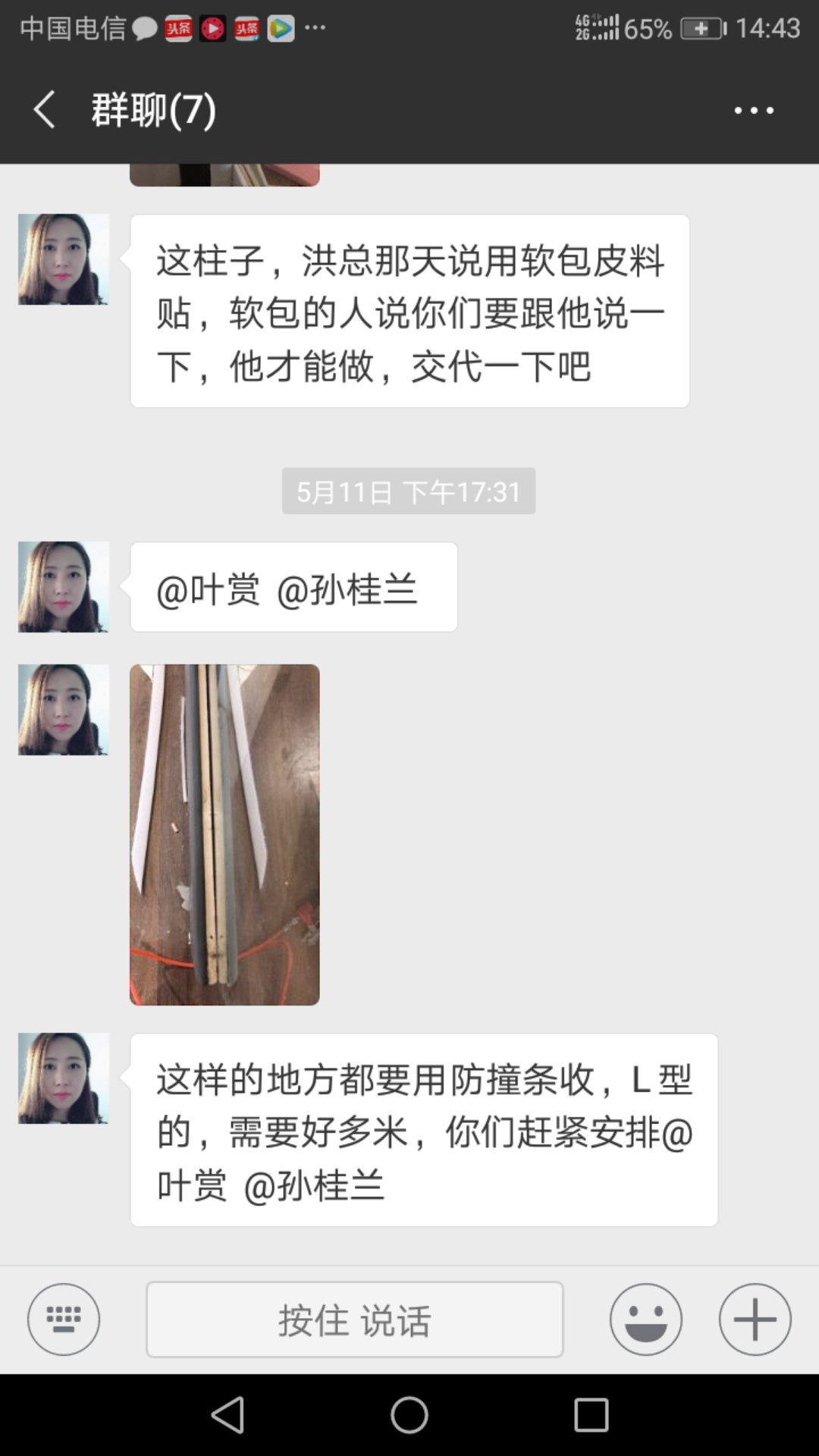The height and width of the screenshot is (1456, 819).
Task: Open the plus attachments menu
Action: point(755,1319)
